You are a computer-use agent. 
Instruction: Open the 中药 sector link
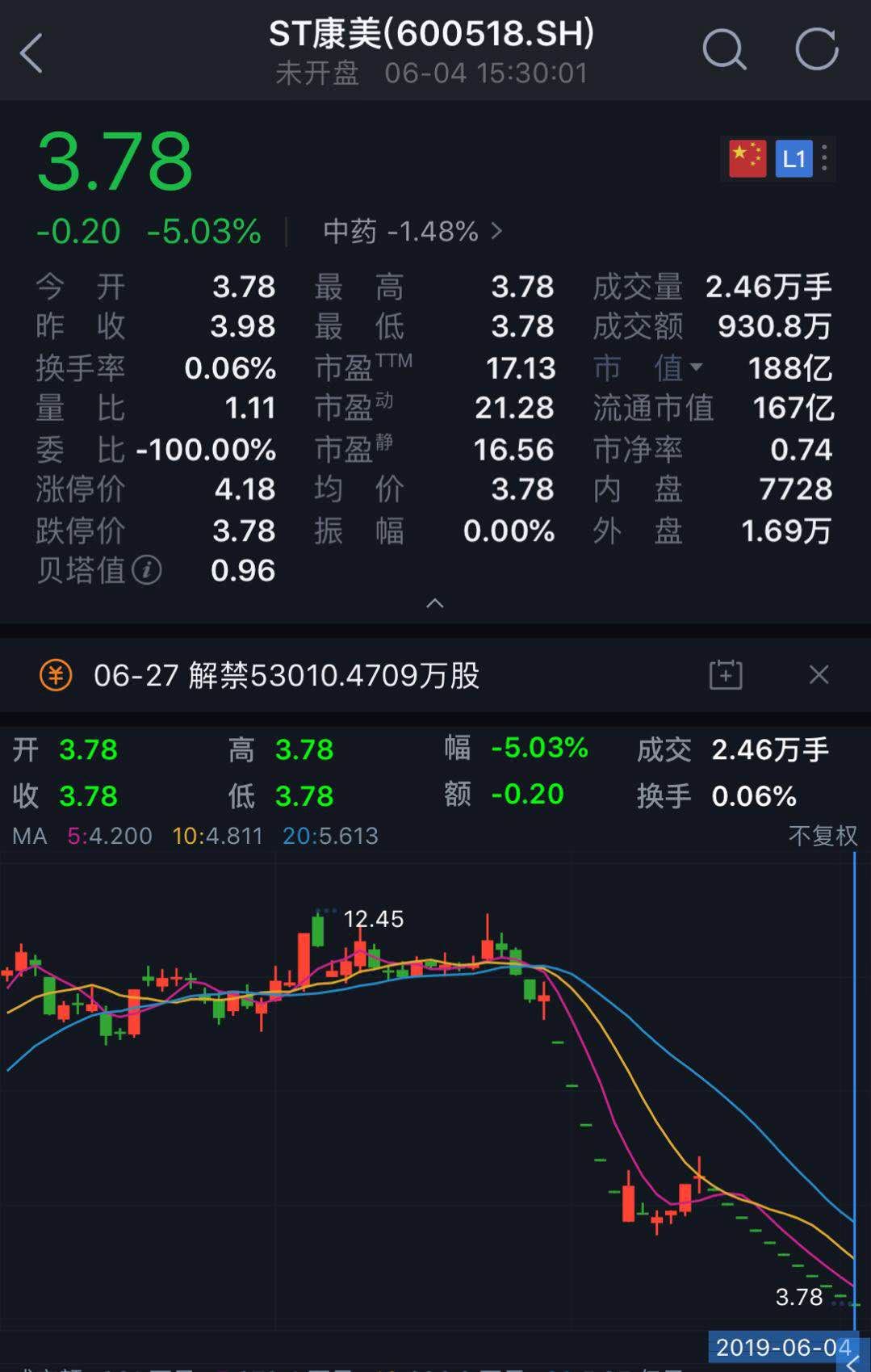412,232
